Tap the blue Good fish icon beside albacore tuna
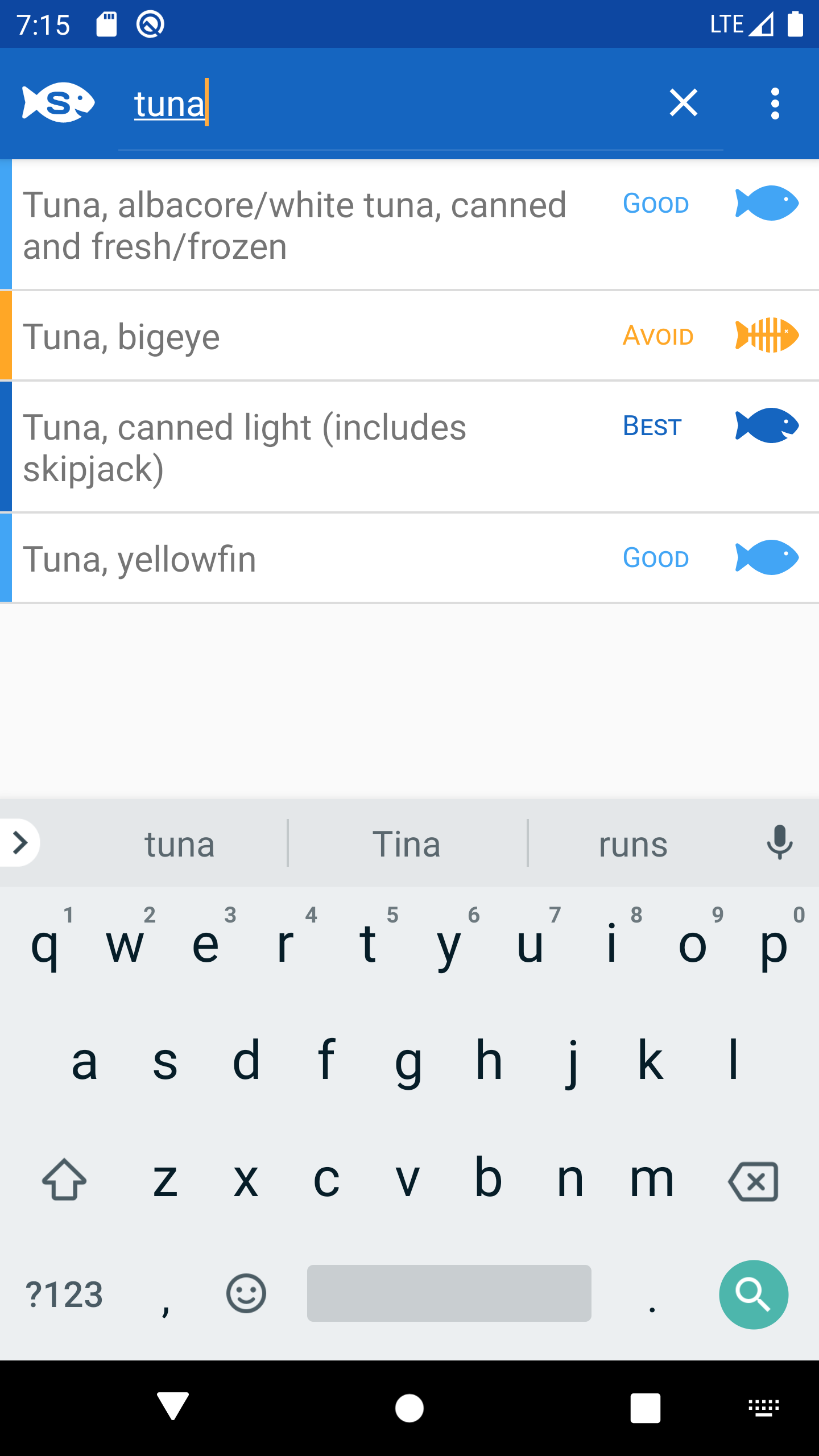Image resolution: width=819 pixels, height=1456 pixels. 767,202
